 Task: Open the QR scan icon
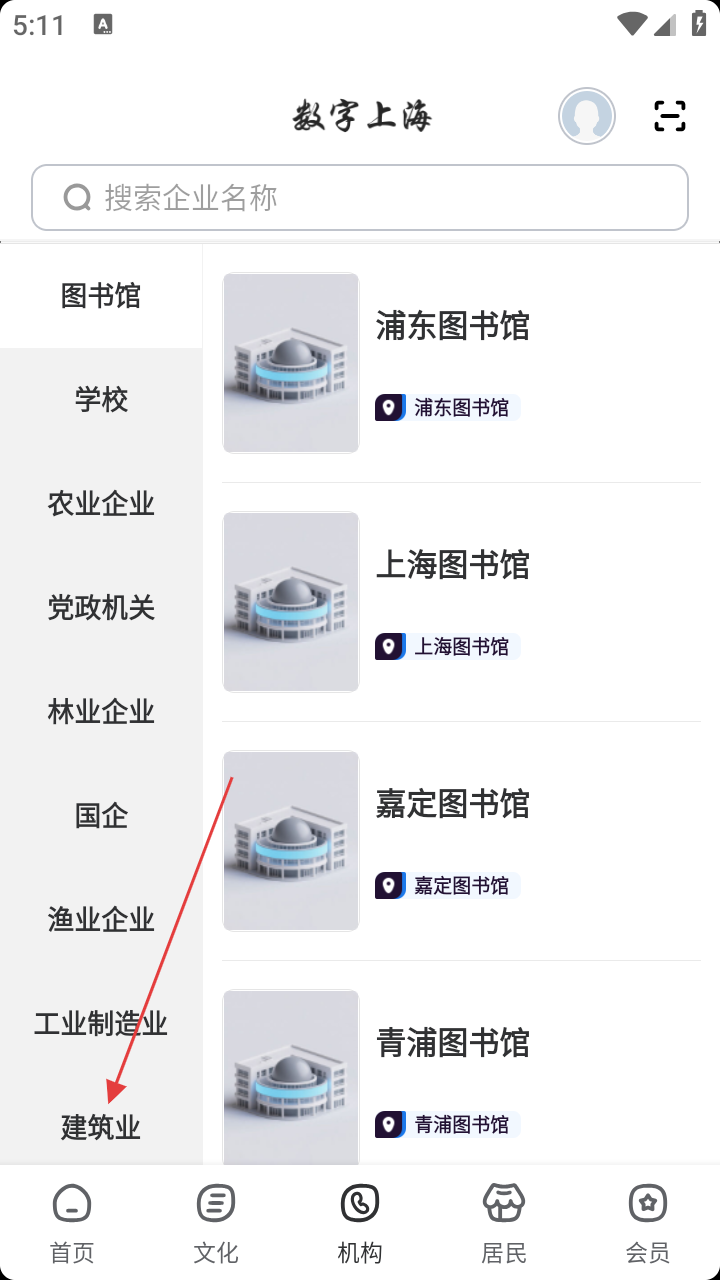click(669, 116)
